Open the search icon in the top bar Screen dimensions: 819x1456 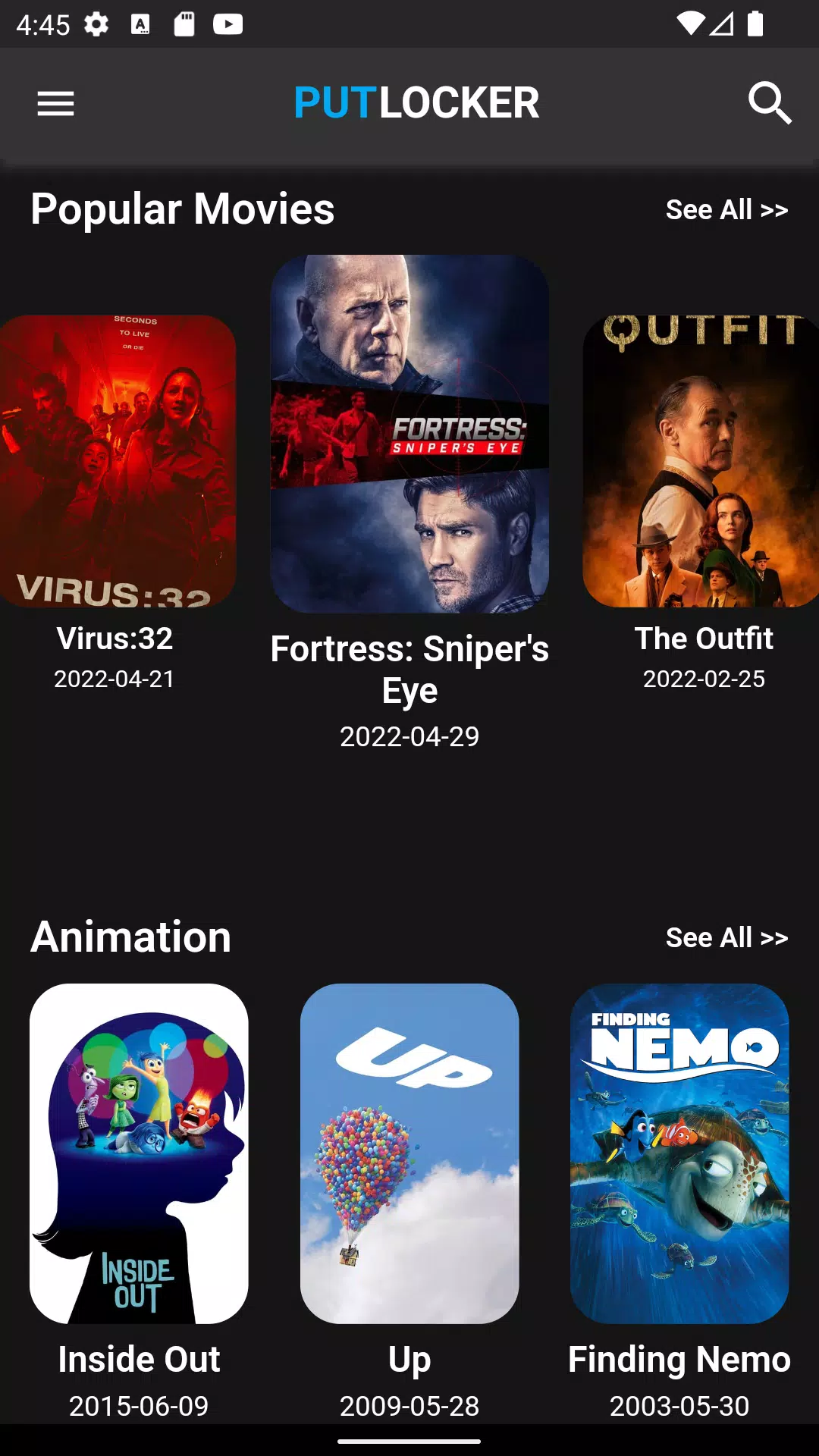coord(770,103)
